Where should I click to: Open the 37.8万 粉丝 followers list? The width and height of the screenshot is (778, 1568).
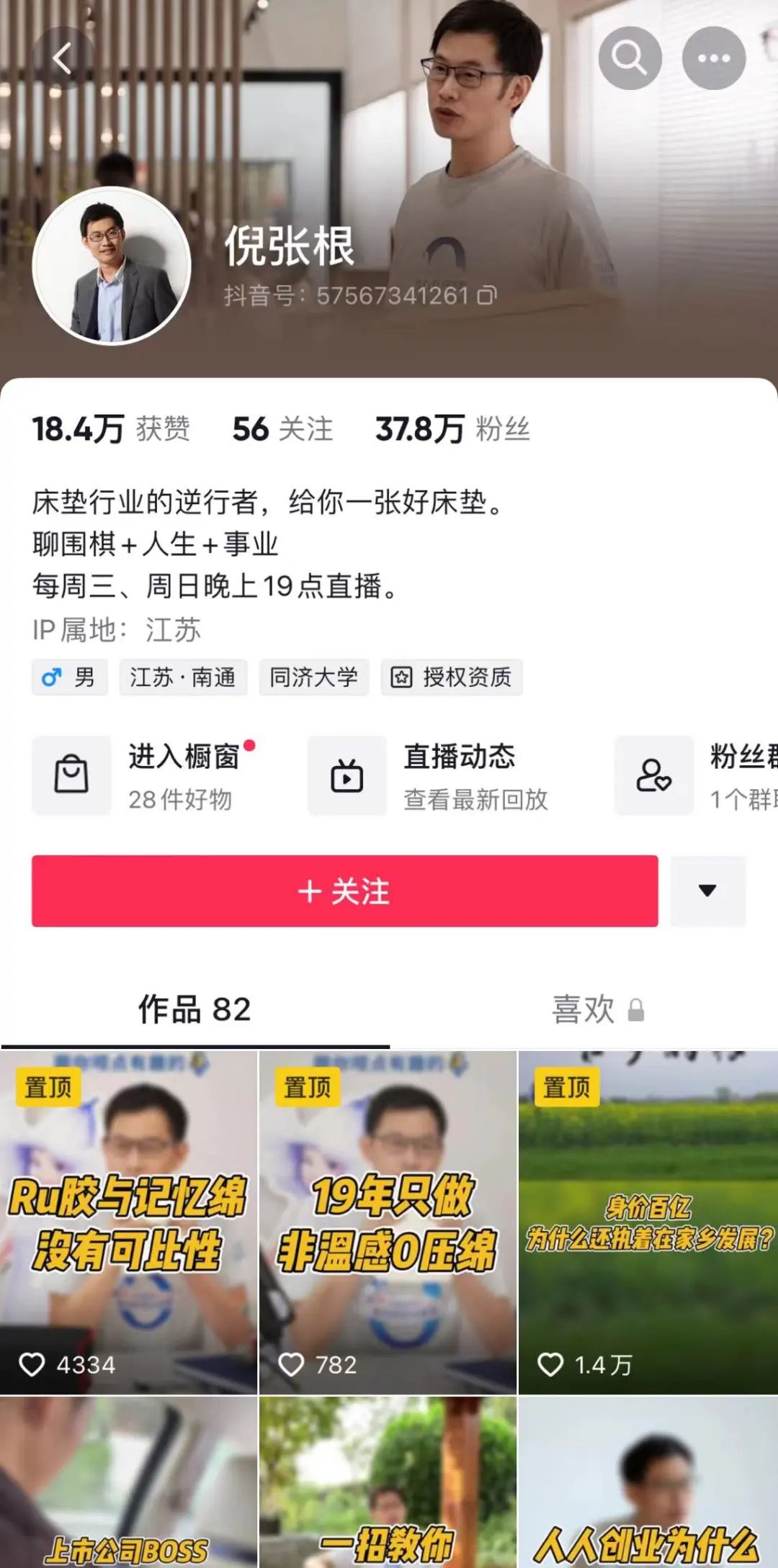[x=452, y=429]
